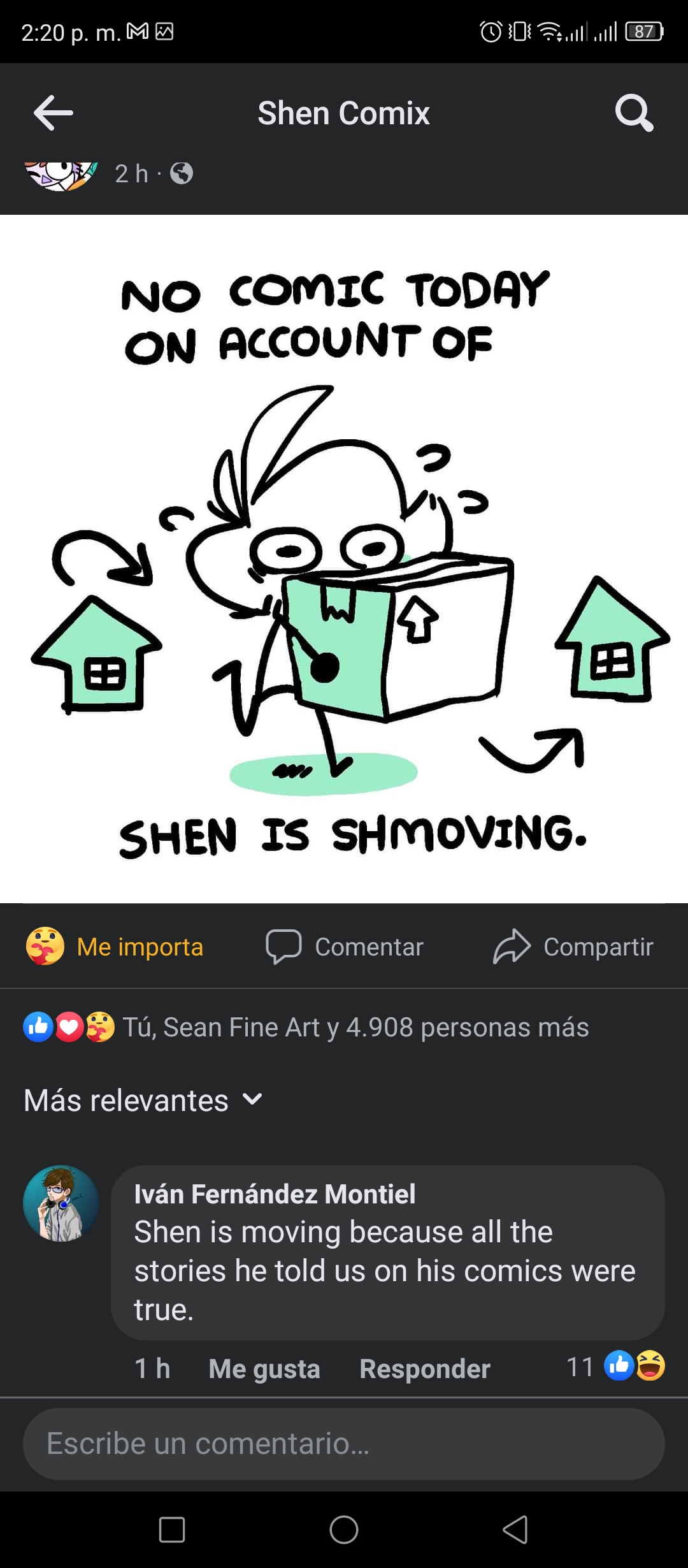Like Iván's comment with Me gusta
The height and width of the screenshot is (1568, 688).
tap(264, 1368)
